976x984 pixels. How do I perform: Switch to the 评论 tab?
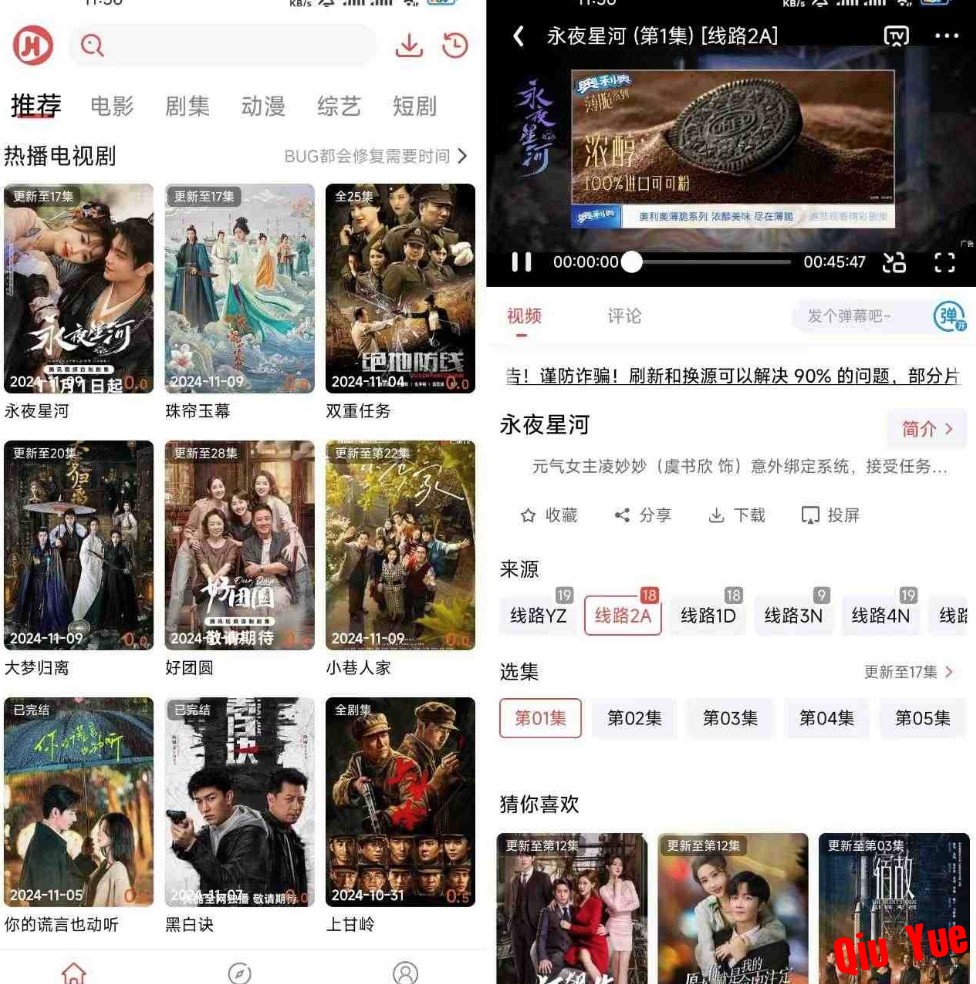tap(624, 316)
